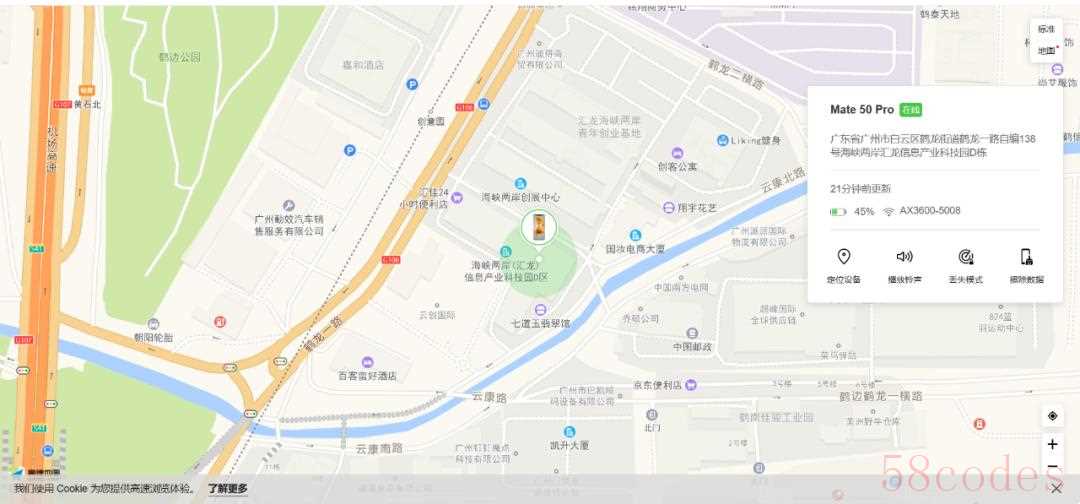
Task: Play the device ringtone with 播放铃声
Action: [x=904, y=265]
